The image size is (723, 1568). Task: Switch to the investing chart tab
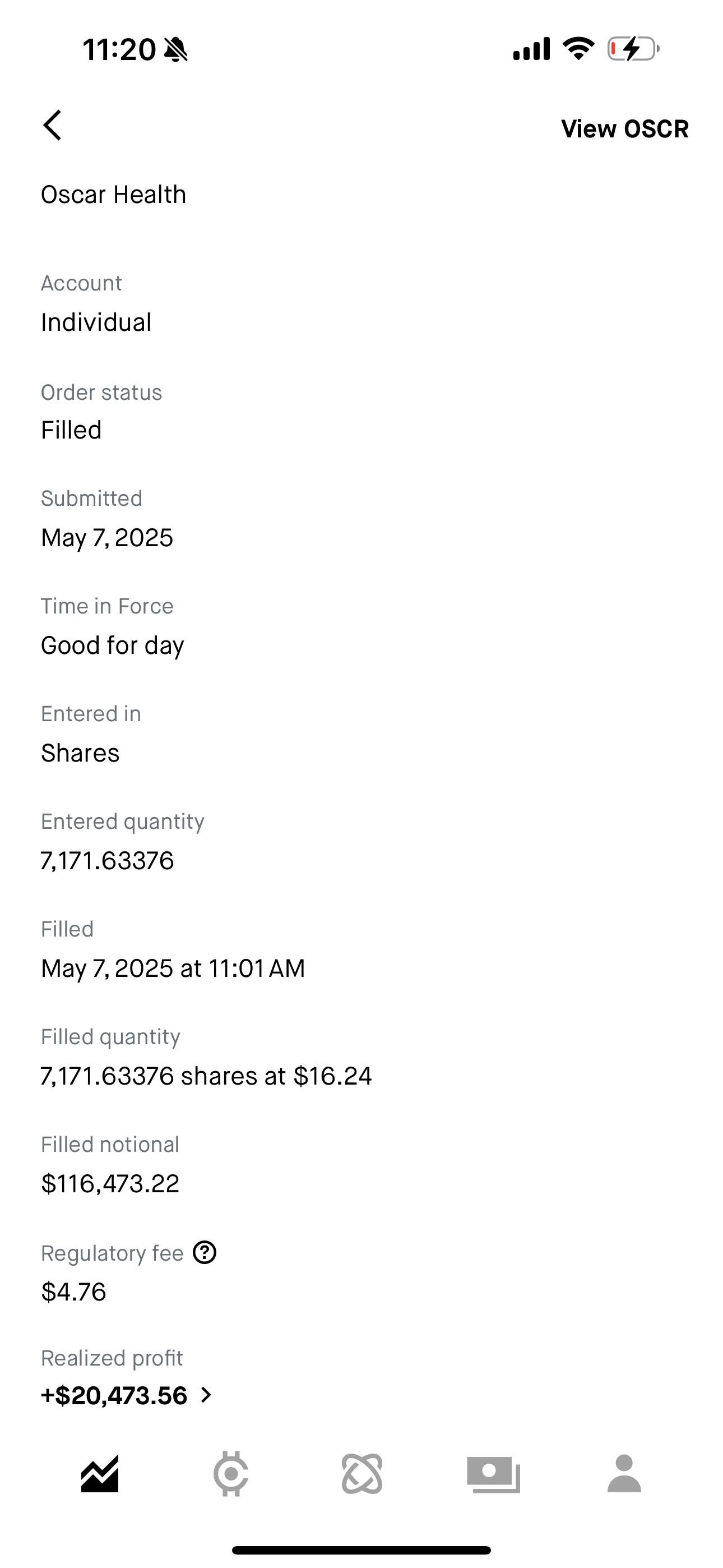click(x=100, y=1474)
